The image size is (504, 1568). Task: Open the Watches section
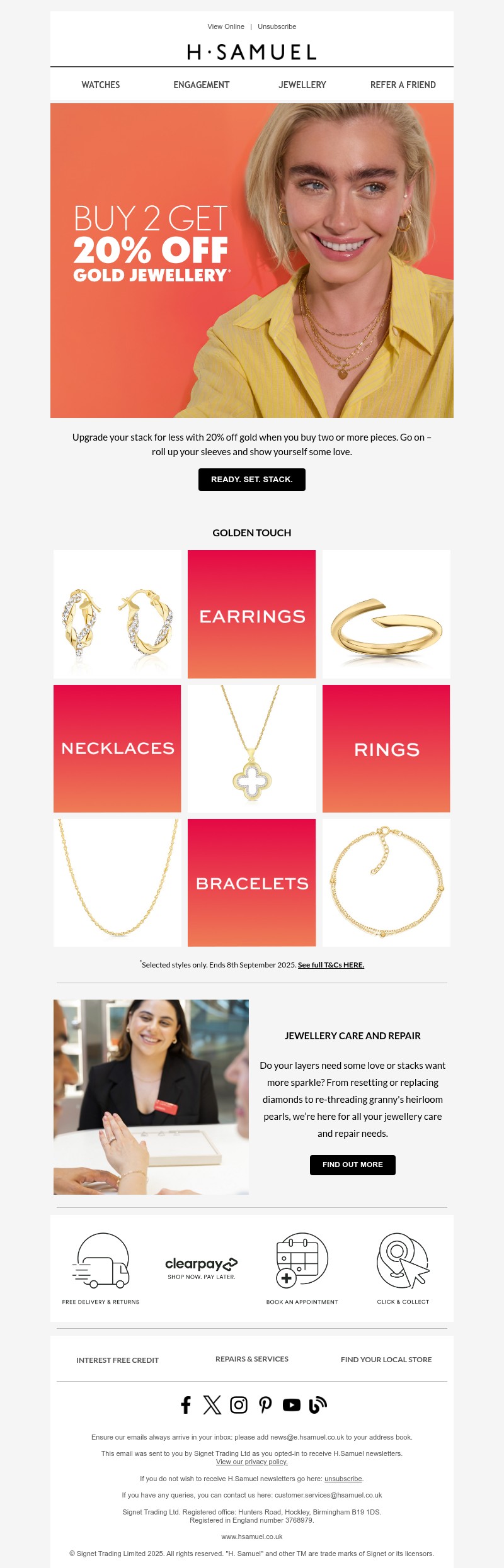101,85
